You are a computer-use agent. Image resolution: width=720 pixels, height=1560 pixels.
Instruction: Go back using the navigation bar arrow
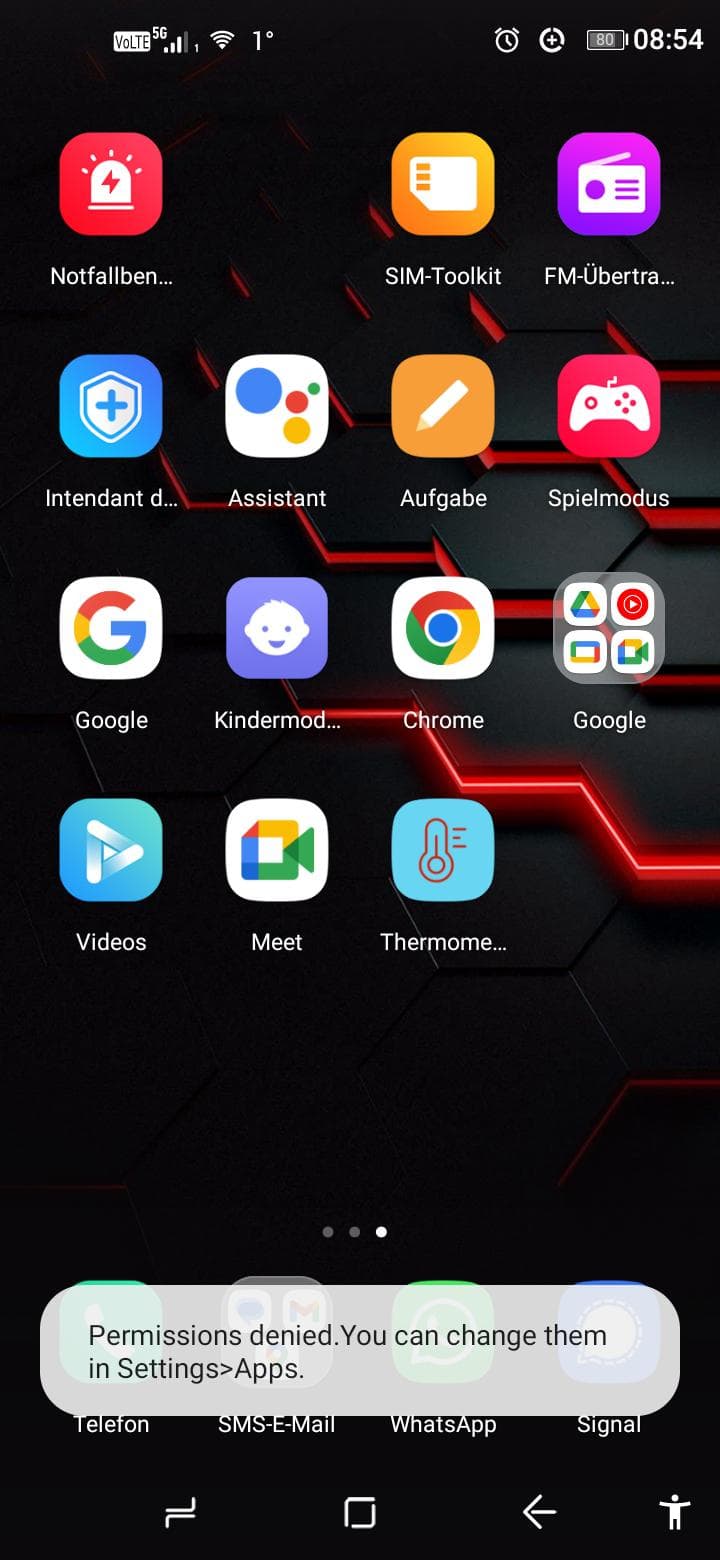pyautogui.click(x=539, y=1512)
